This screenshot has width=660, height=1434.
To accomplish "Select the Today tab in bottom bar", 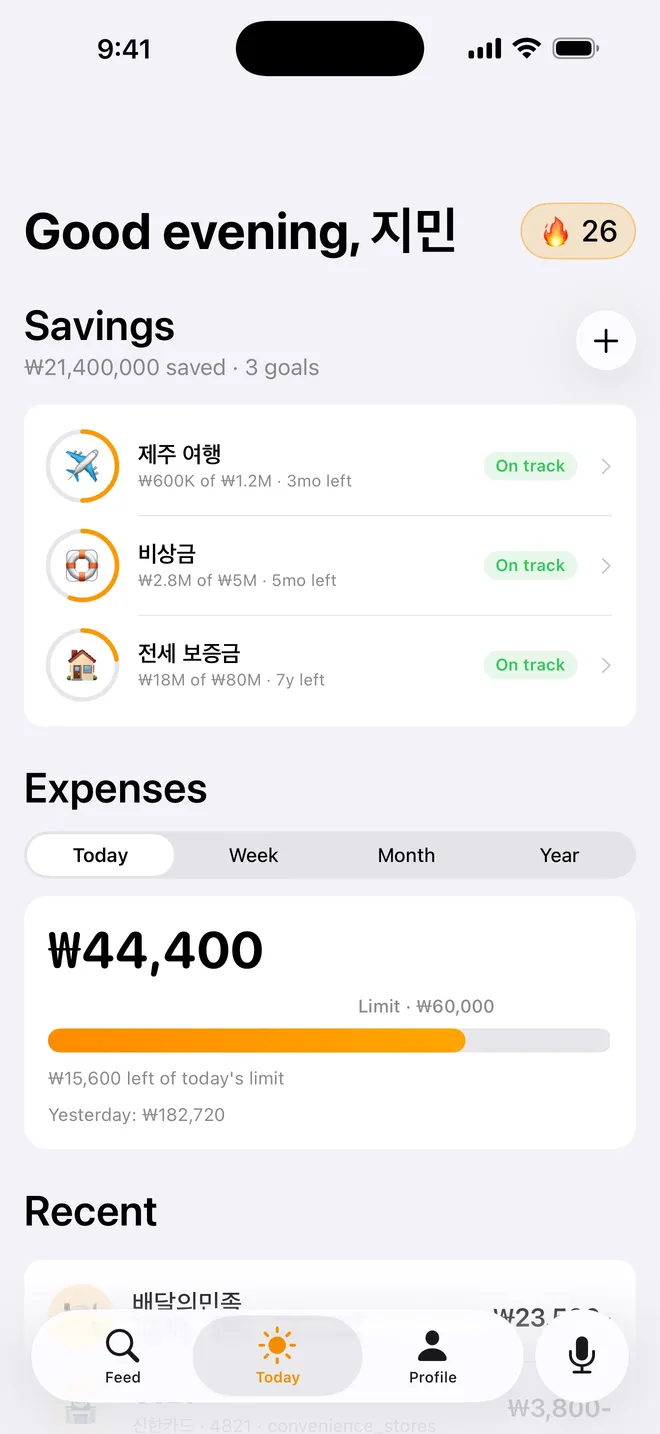I will (x=277, y=1356).
